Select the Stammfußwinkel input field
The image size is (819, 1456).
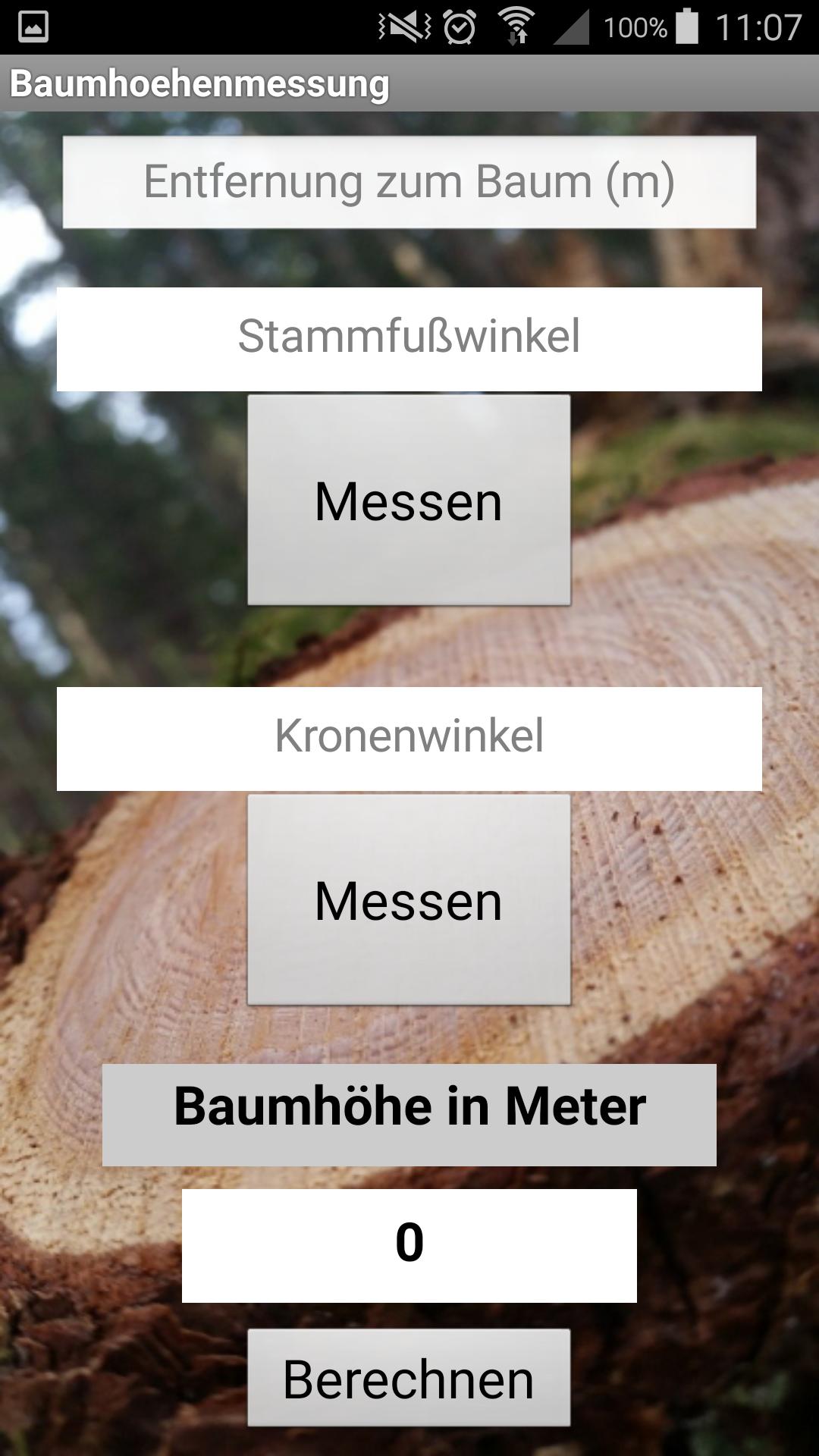point(409,338)
